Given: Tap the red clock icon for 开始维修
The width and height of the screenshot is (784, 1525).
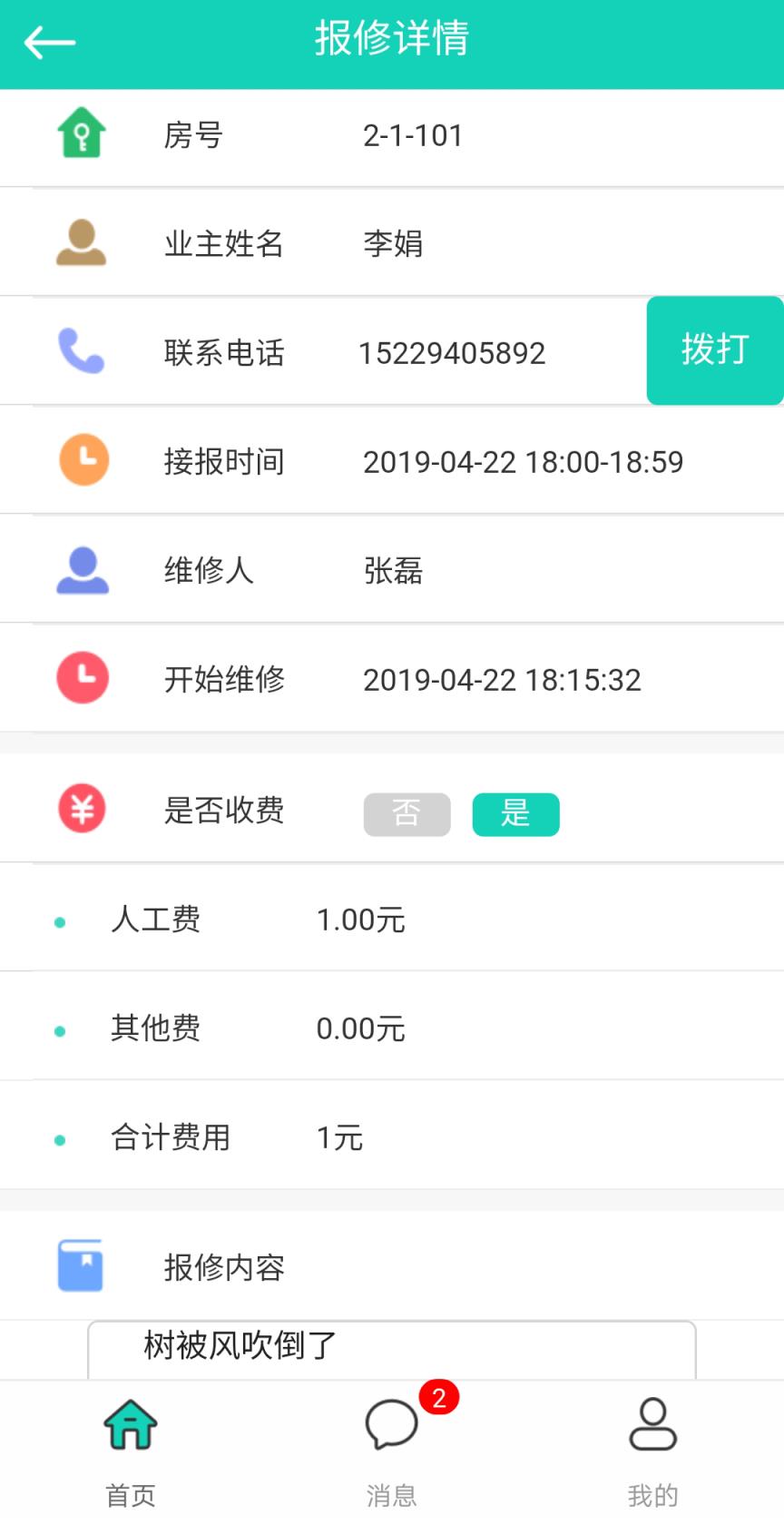Looking at the screenshot, I should click(83, 677).
